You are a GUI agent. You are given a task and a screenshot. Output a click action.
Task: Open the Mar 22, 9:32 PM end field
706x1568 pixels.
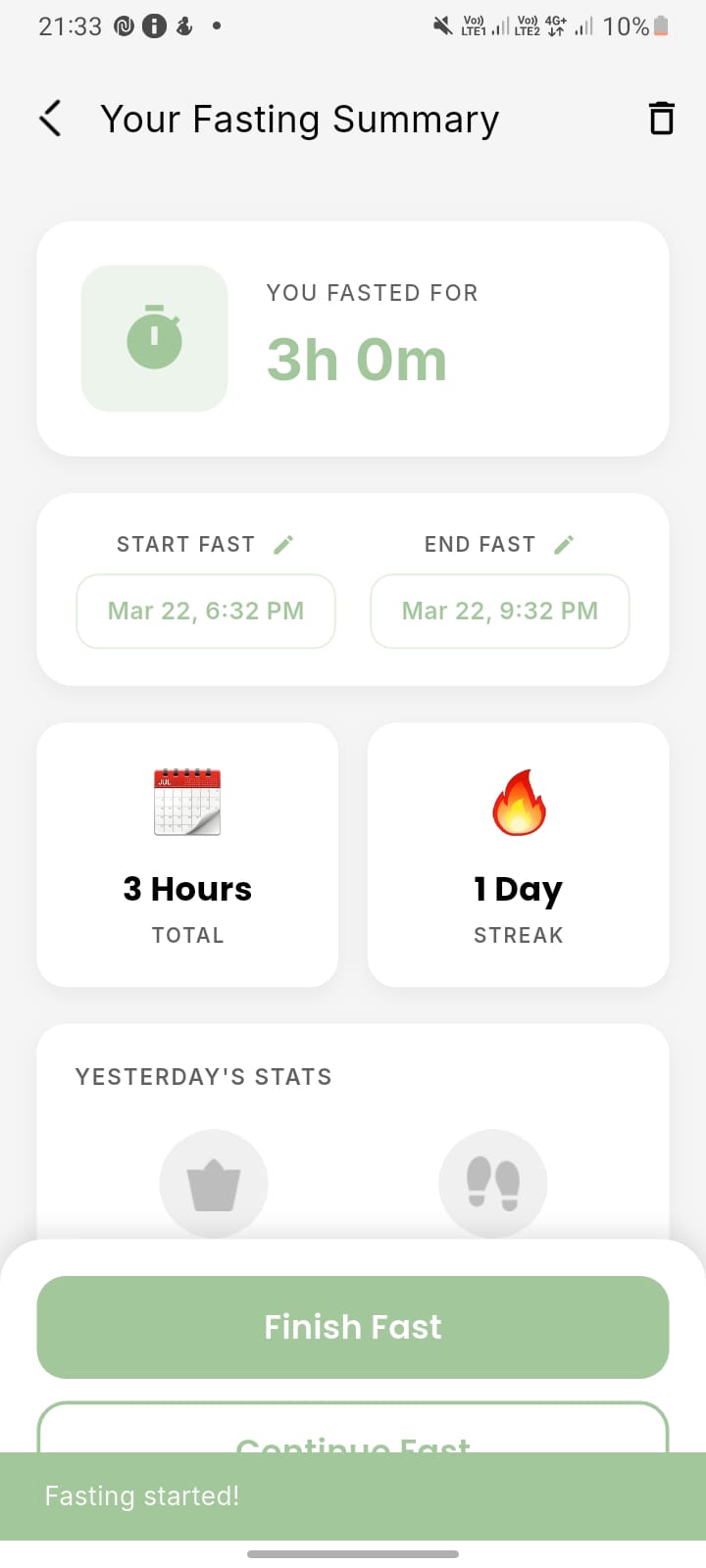click(499, 611)
